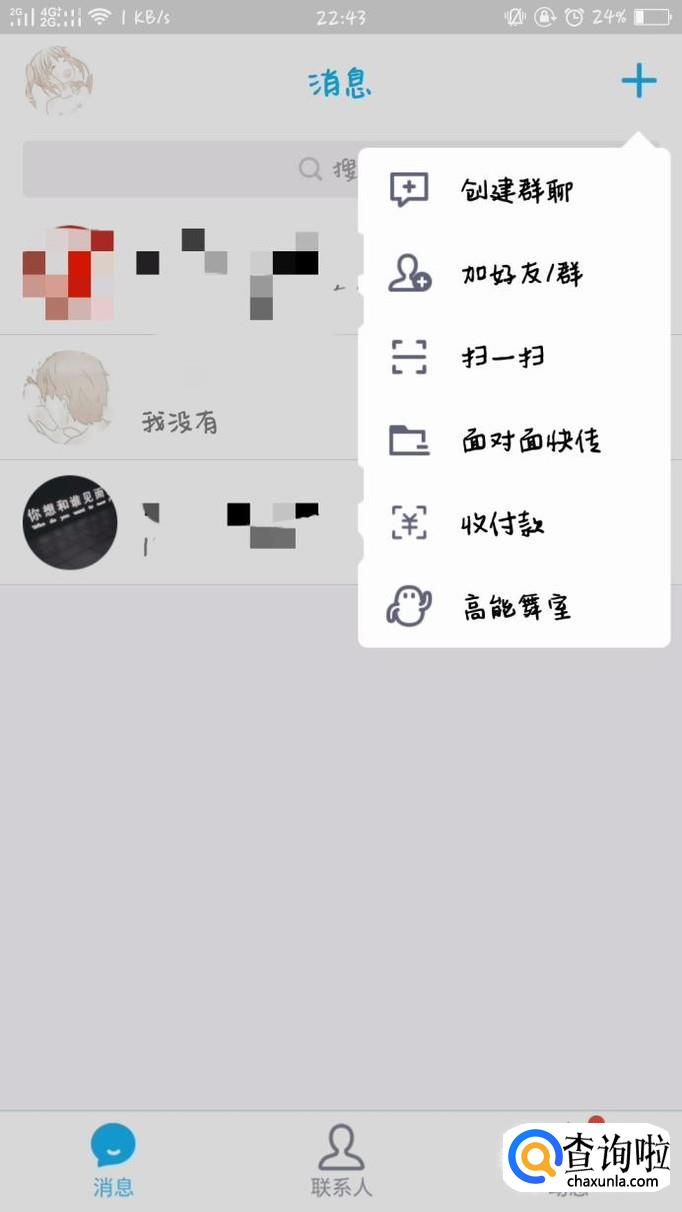This screenshot has height=1212, width=682.
Task: Open the chat showing 我没有
Action: (x=180, y=398)
